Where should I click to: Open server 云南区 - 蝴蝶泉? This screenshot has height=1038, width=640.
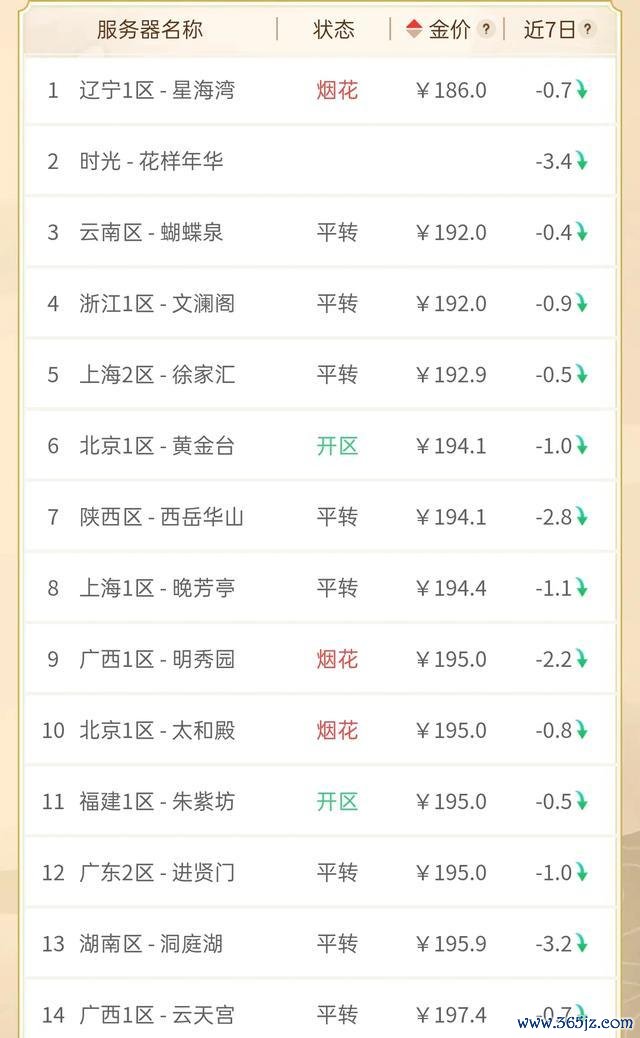(x=320, y=232)
